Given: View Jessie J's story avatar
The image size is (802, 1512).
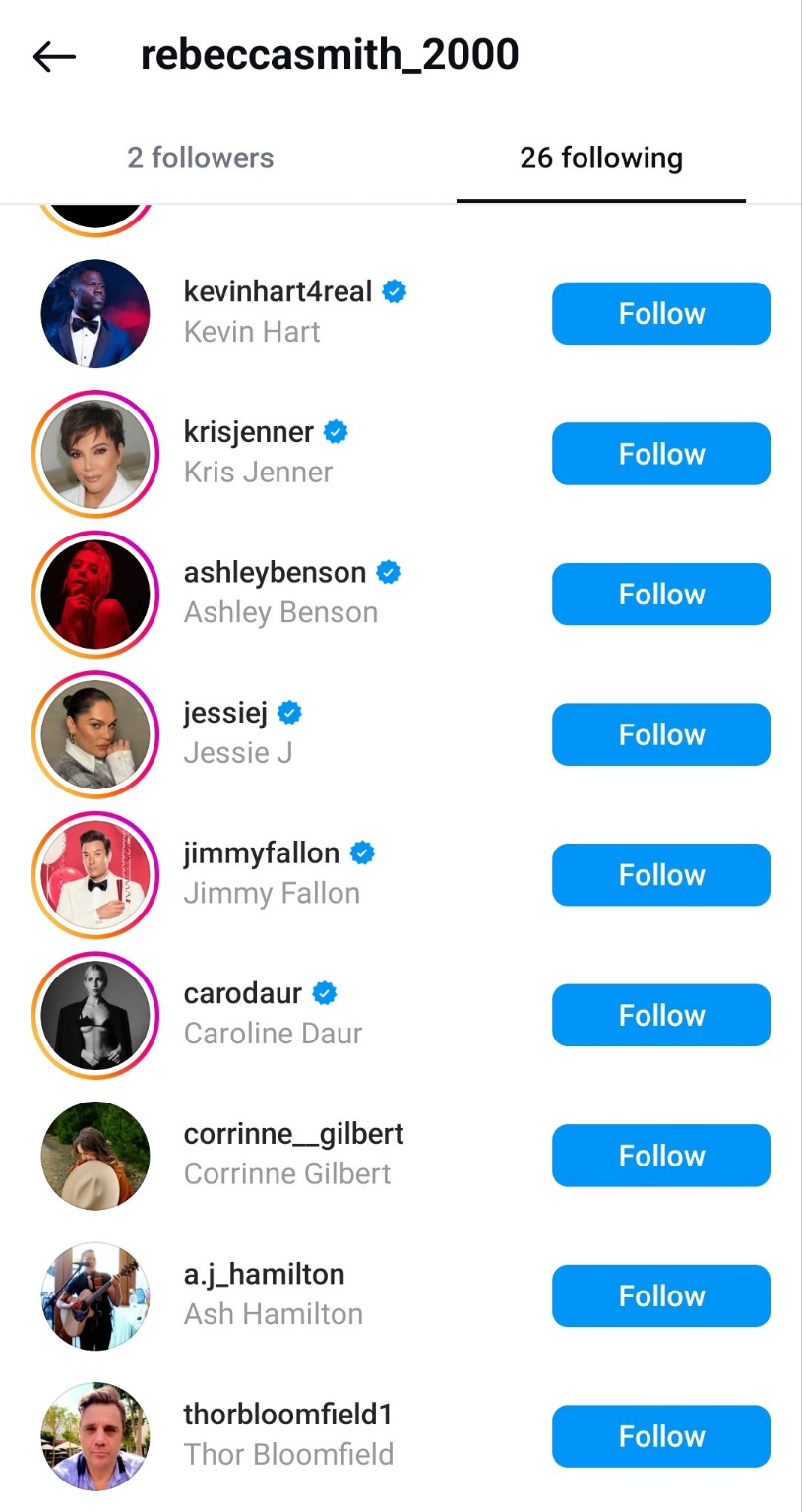Looking at the screenshot, I should [x=95, y=734].
